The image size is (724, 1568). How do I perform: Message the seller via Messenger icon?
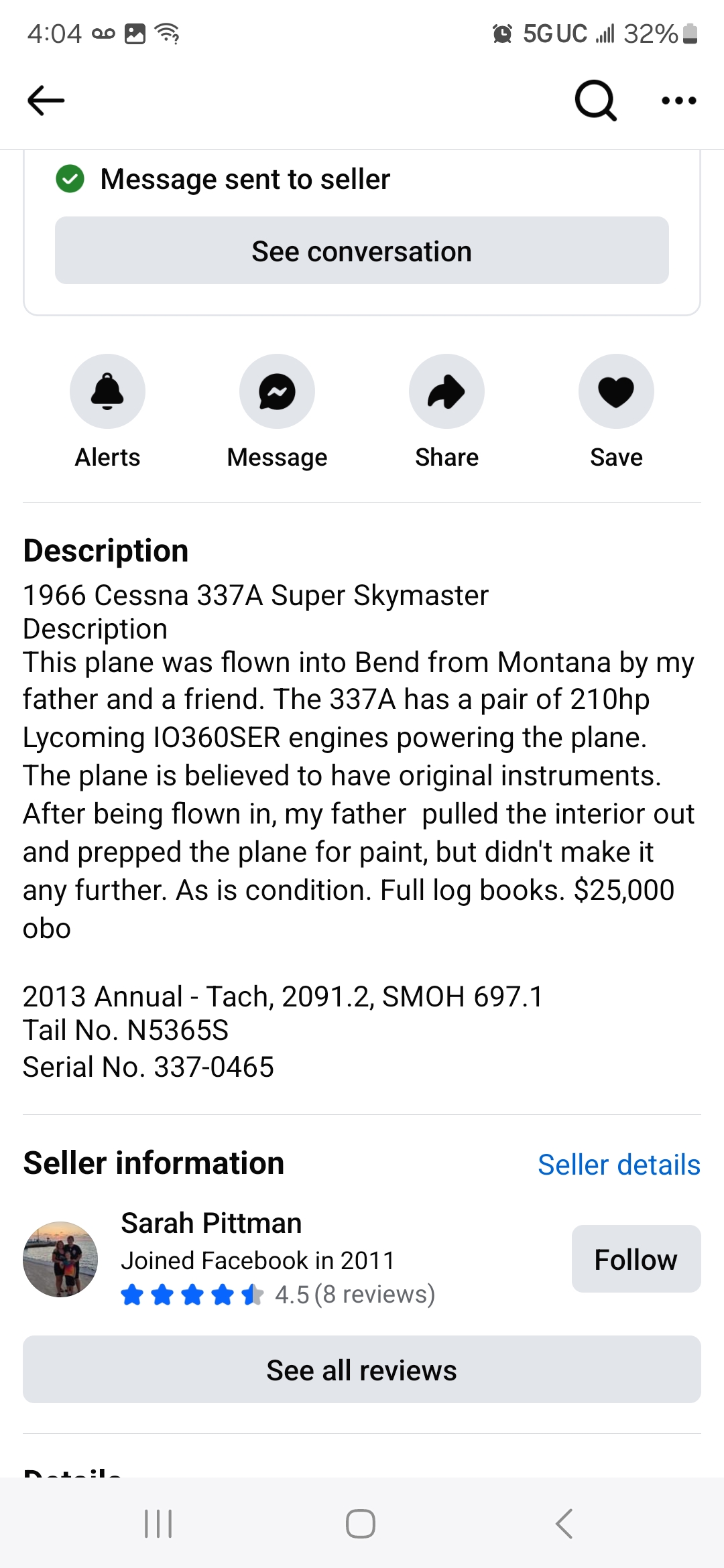(277, 391)
